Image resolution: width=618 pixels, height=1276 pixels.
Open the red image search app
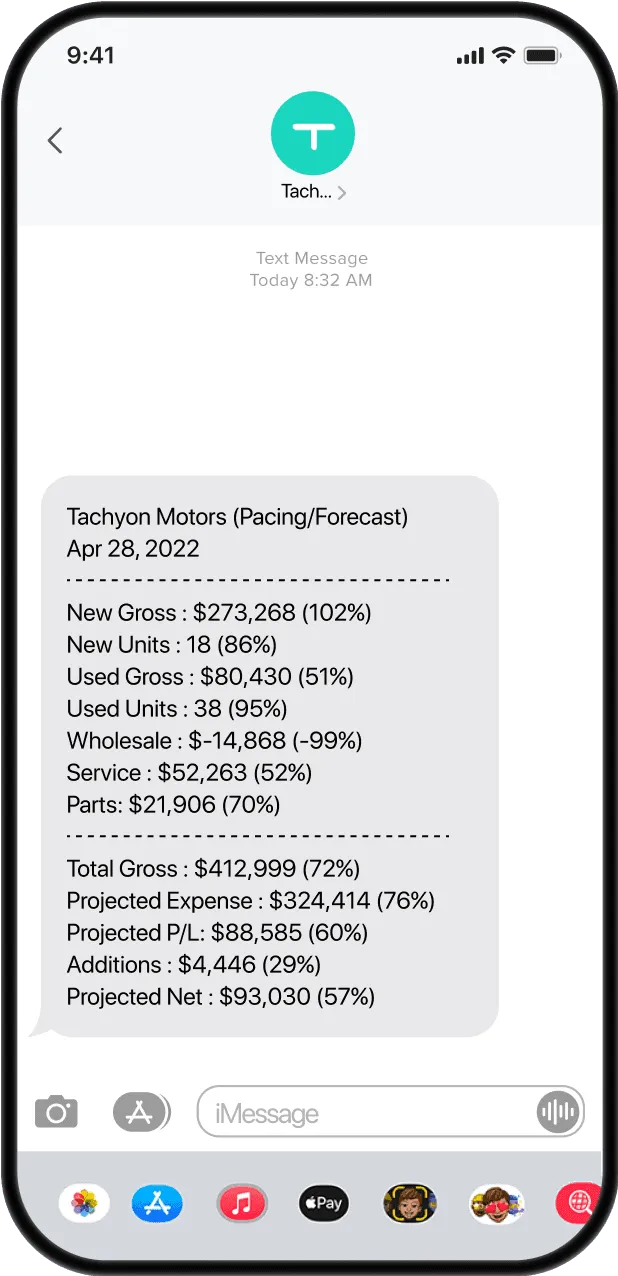579,1203
